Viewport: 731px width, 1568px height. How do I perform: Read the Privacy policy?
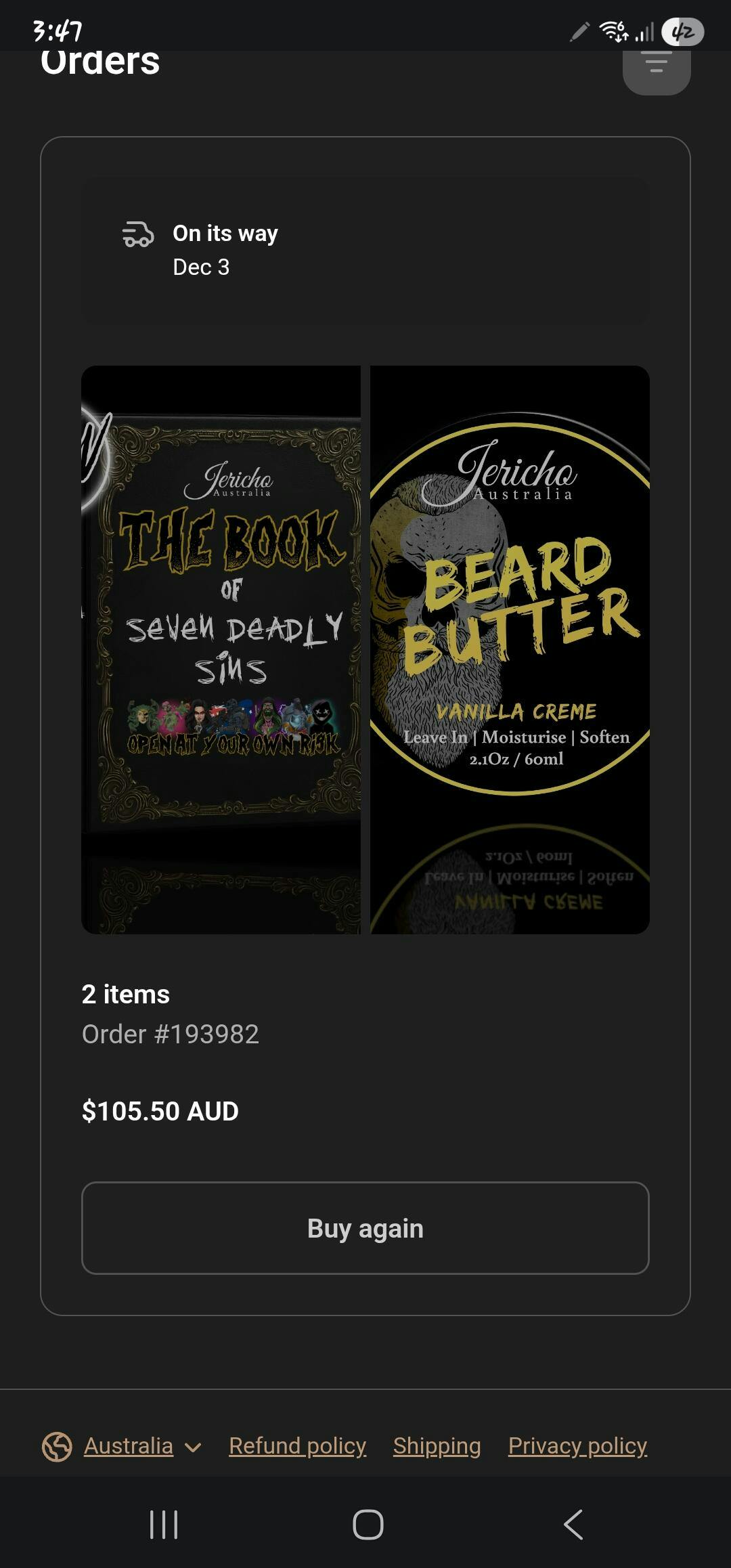pyautogui.click(x=577, y=1446)
